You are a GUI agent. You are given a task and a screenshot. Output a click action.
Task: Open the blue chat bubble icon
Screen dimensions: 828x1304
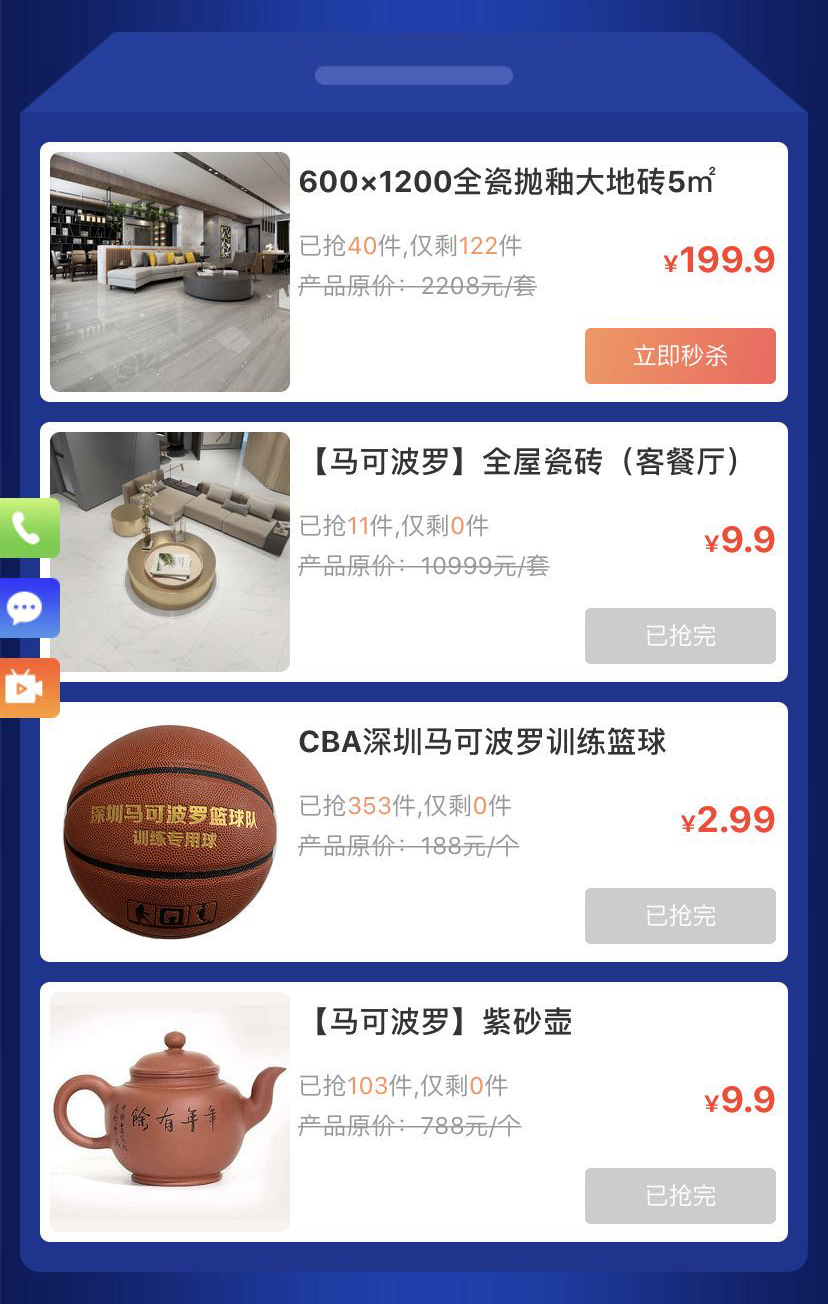coord(28,608)
